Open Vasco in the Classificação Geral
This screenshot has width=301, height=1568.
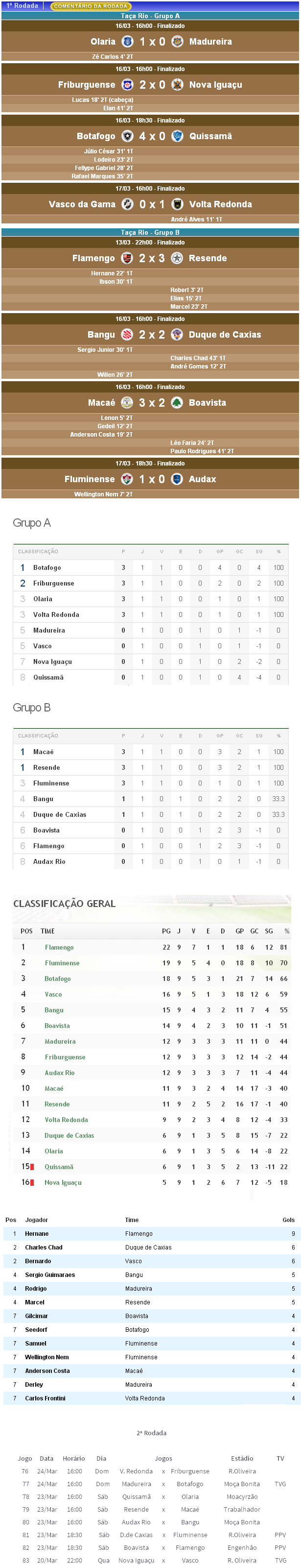53,994
